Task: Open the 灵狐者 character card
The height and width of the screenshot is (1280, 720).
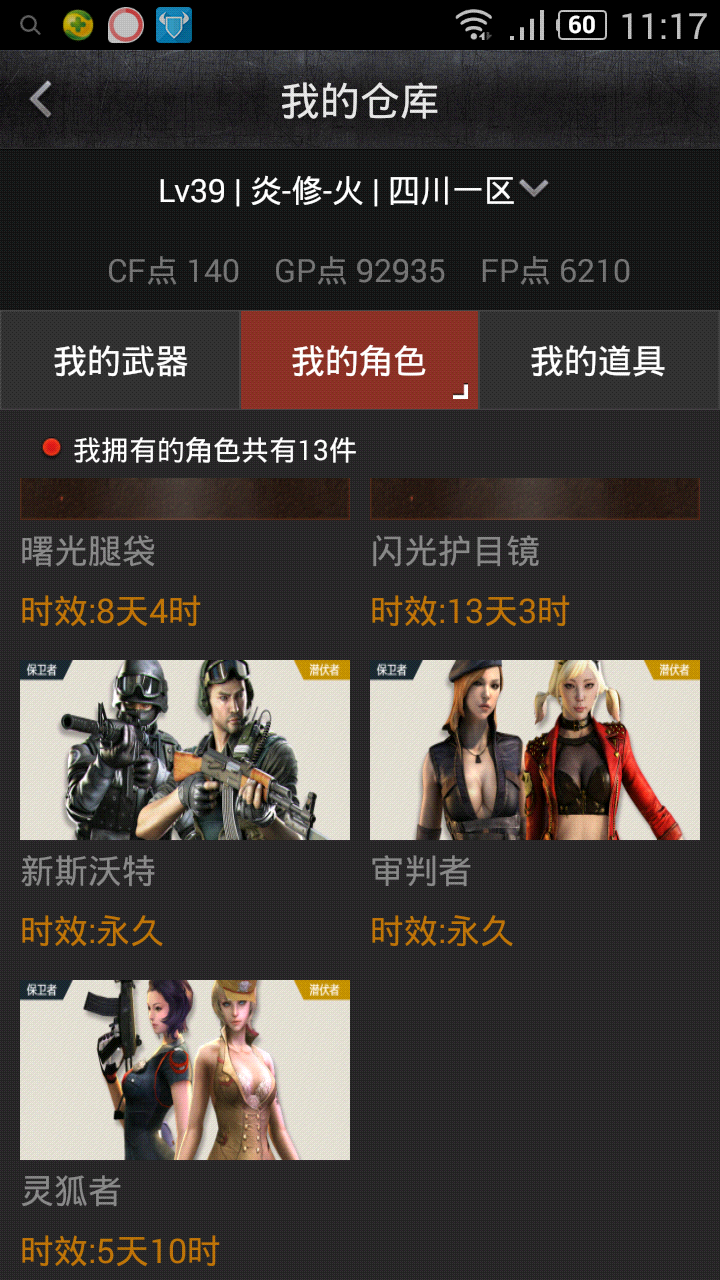Action: point(185,1125)
